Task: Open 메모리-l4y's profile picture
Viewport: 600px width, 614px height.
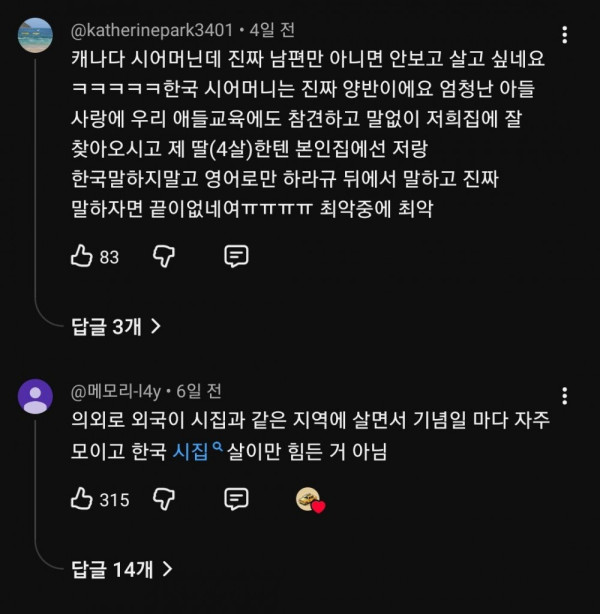Action: (36, 396)
